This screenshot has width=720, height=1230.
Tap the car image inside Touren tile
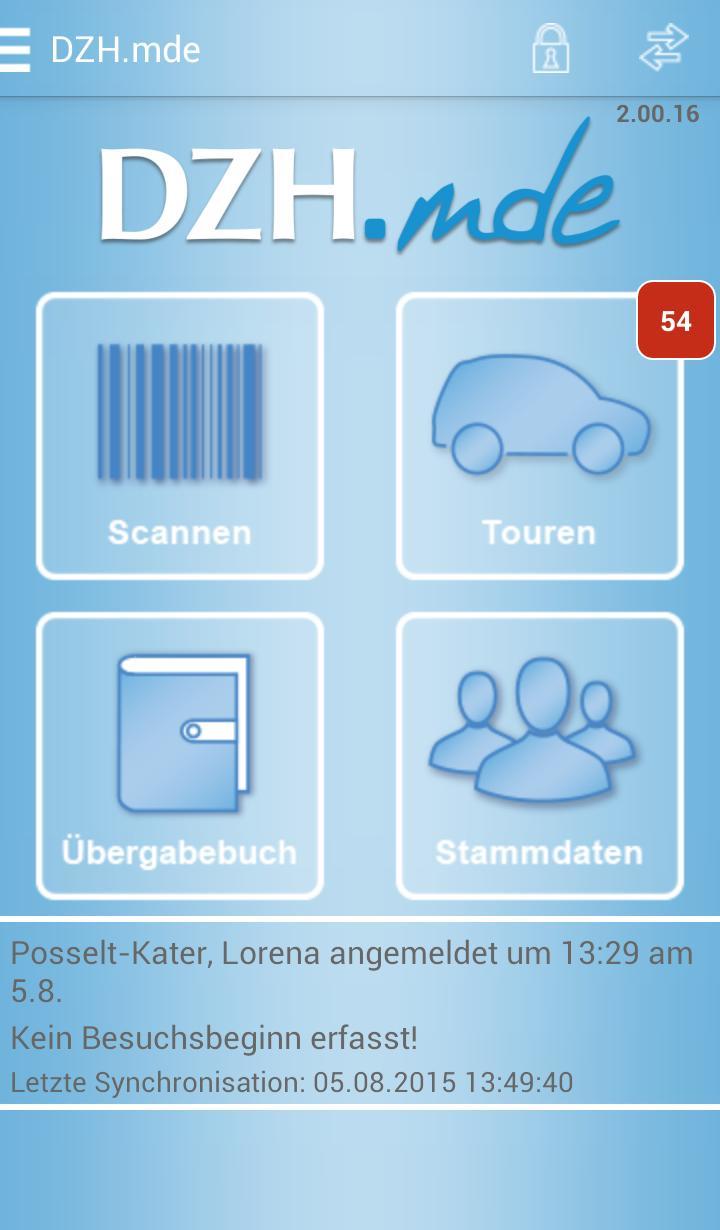[x=540, y=410]
